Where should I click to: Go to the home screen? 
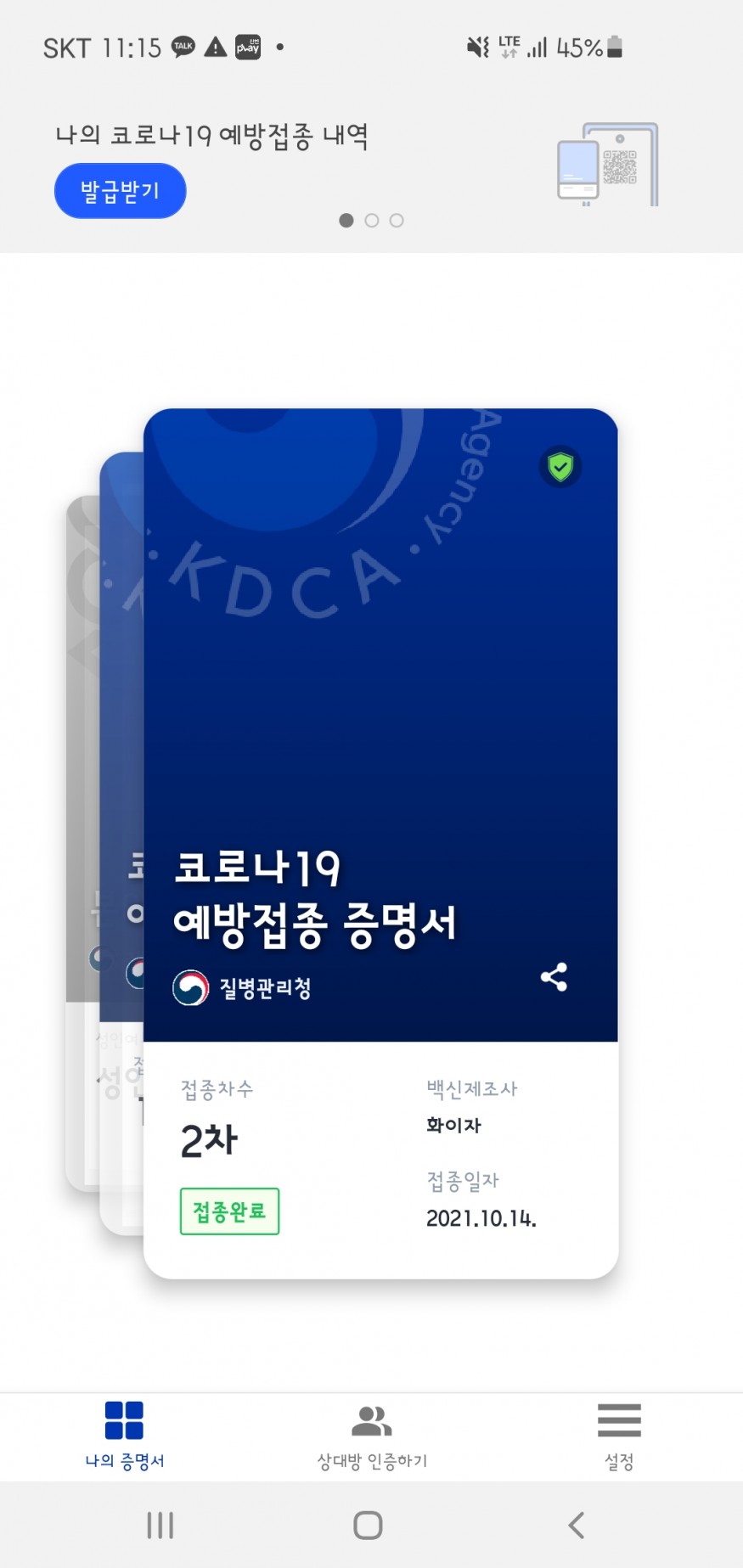[x=368, y=1526]
